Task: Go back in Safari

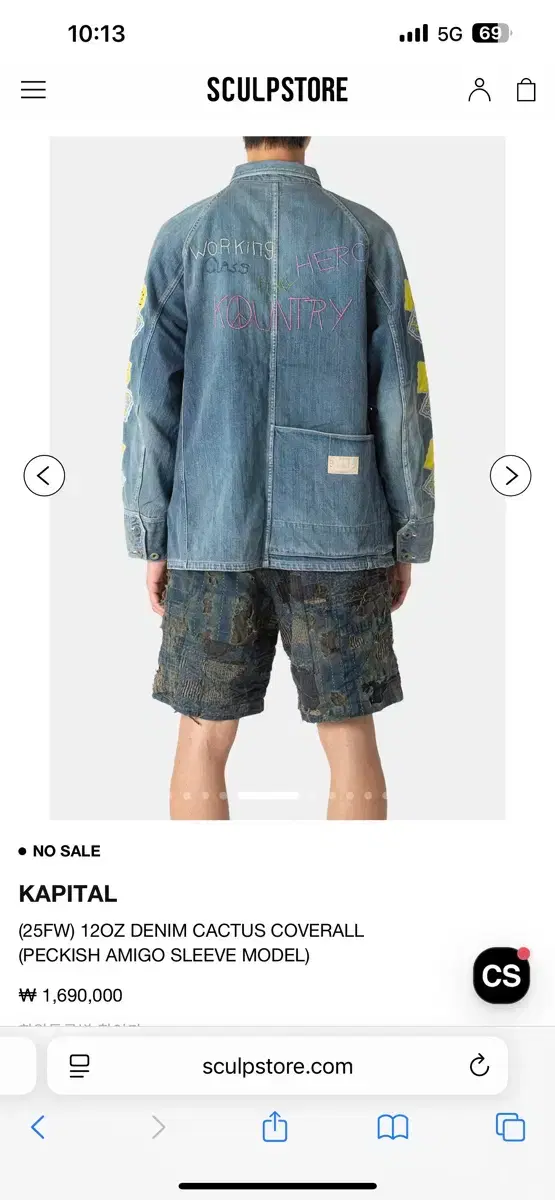Action: 38,1128
